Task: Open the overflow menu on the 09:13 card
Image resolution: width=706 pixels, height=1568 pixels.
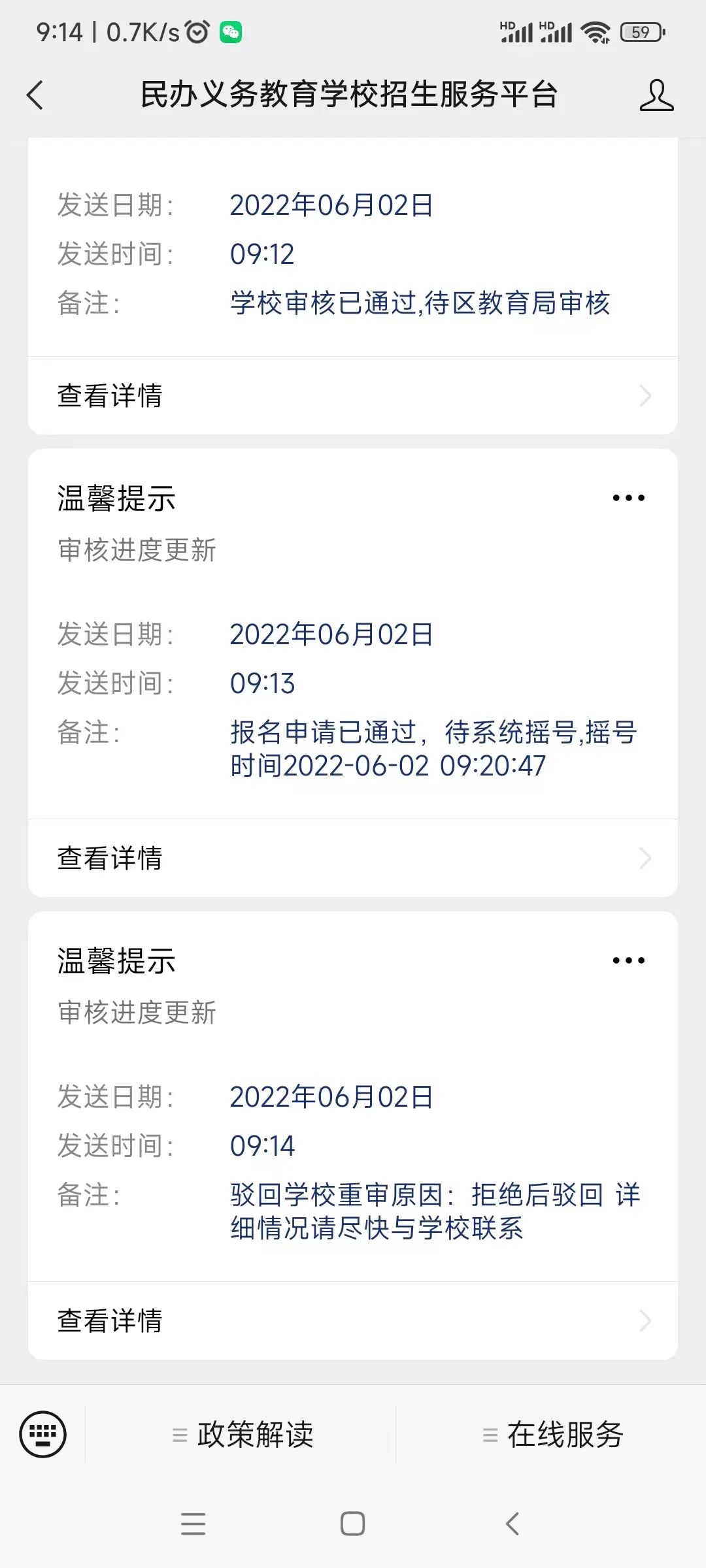Action: click(628, 498)
